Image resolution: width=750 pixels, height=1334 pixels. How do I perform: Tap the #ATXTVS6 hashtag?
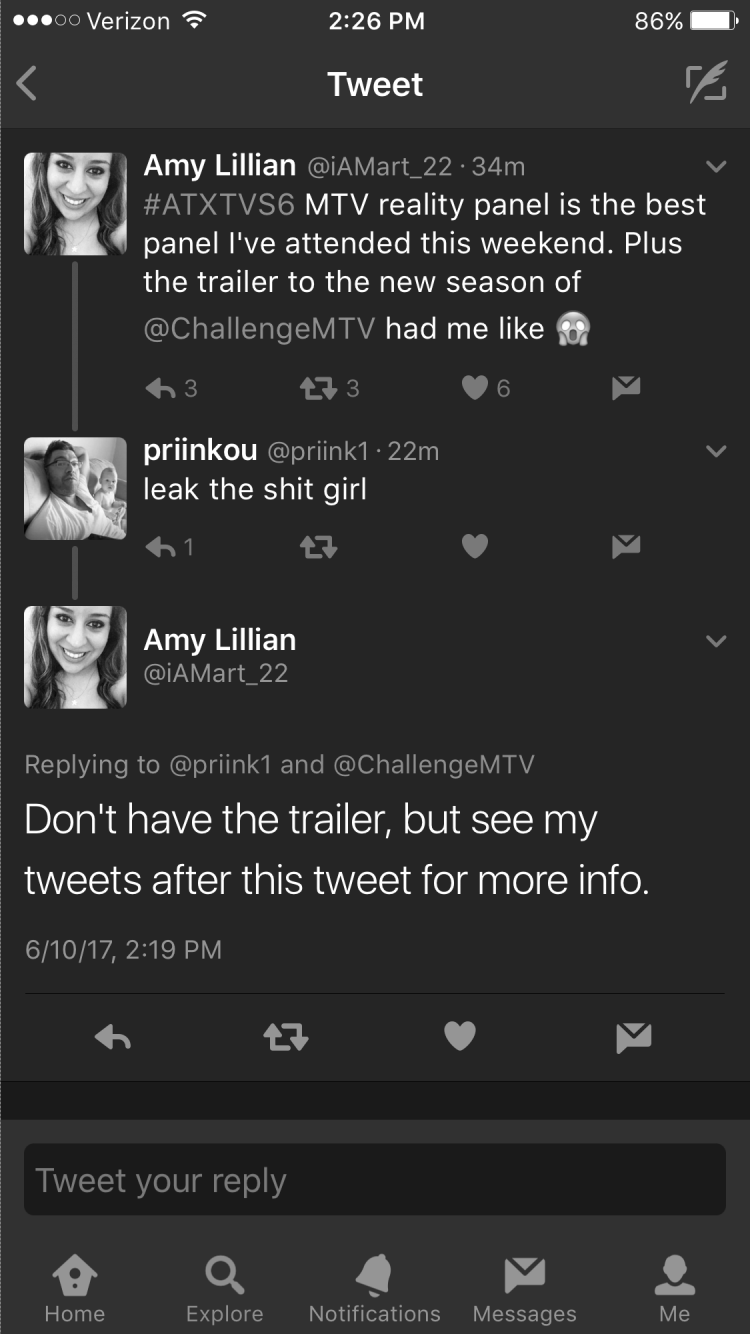click(220, 205)
